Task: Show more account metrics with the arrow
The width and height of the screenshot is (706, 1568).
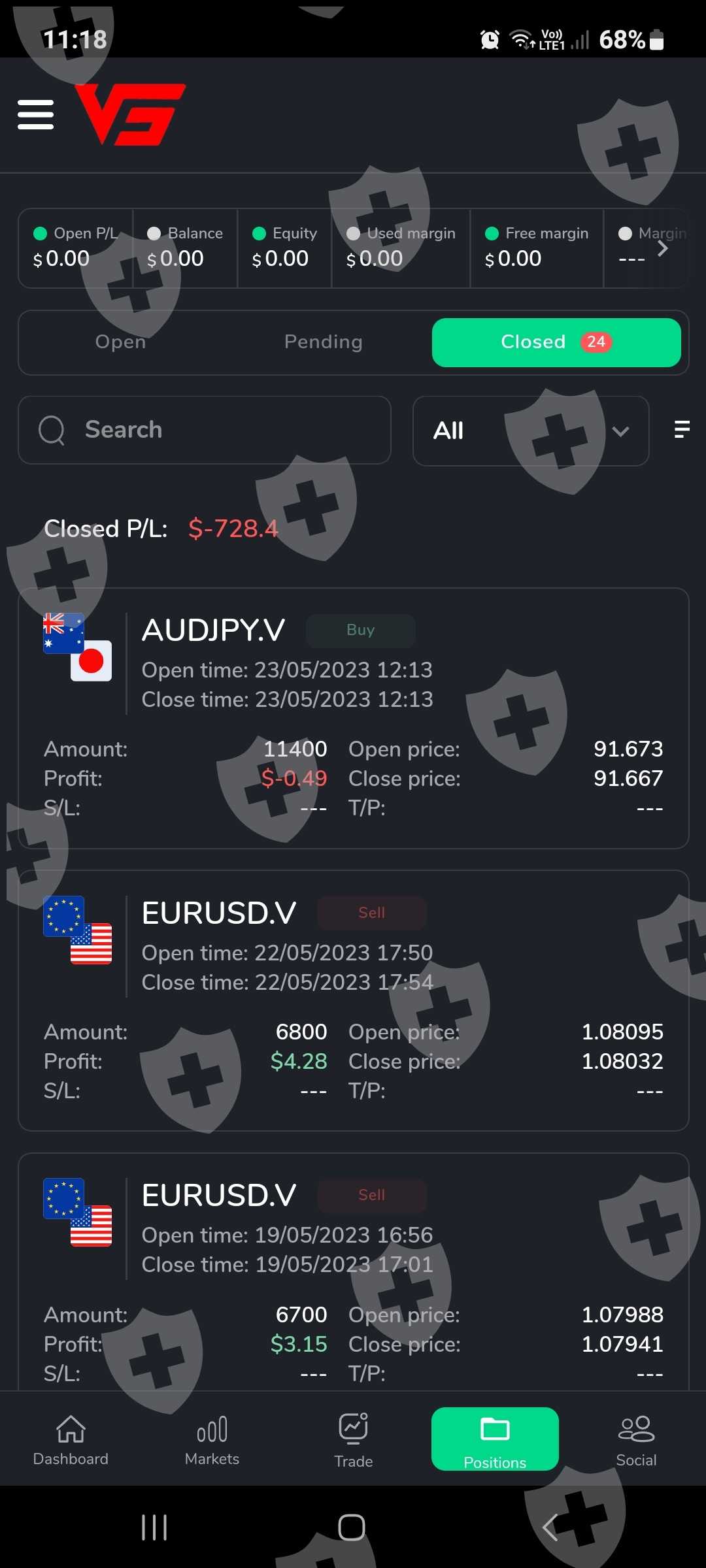Action: 662,248
